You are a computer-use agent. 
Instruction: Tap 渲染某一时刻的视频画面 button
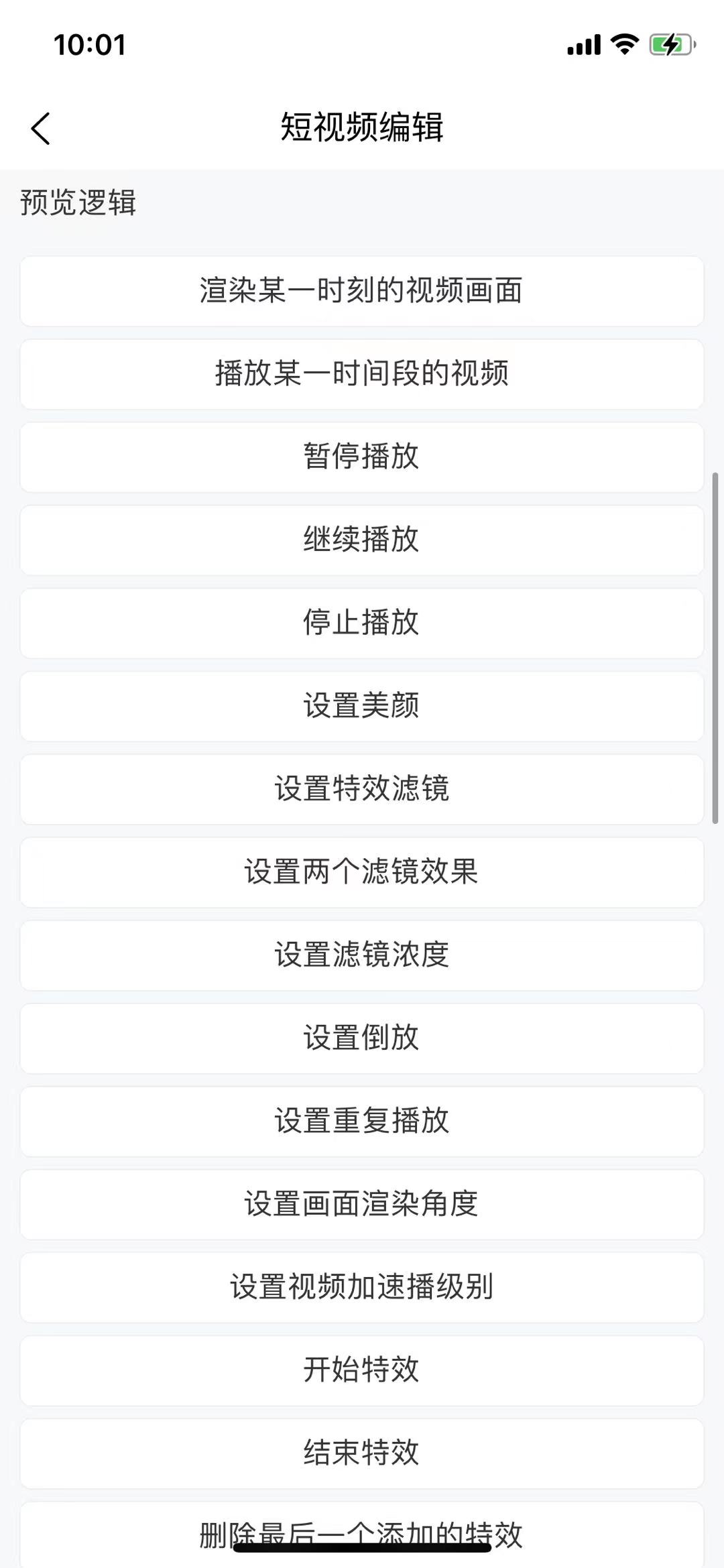pos(362,291)
